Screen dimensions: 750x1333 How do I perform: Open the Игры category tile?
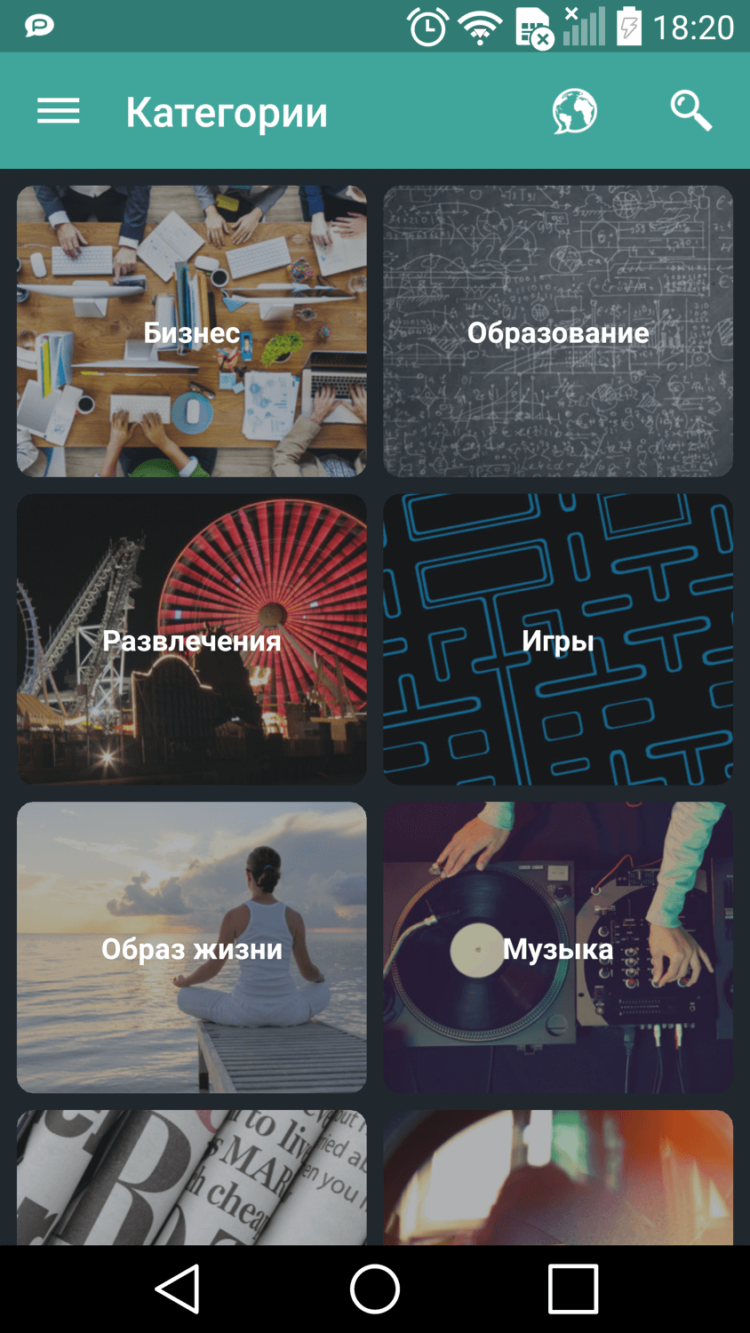(558, 640)
